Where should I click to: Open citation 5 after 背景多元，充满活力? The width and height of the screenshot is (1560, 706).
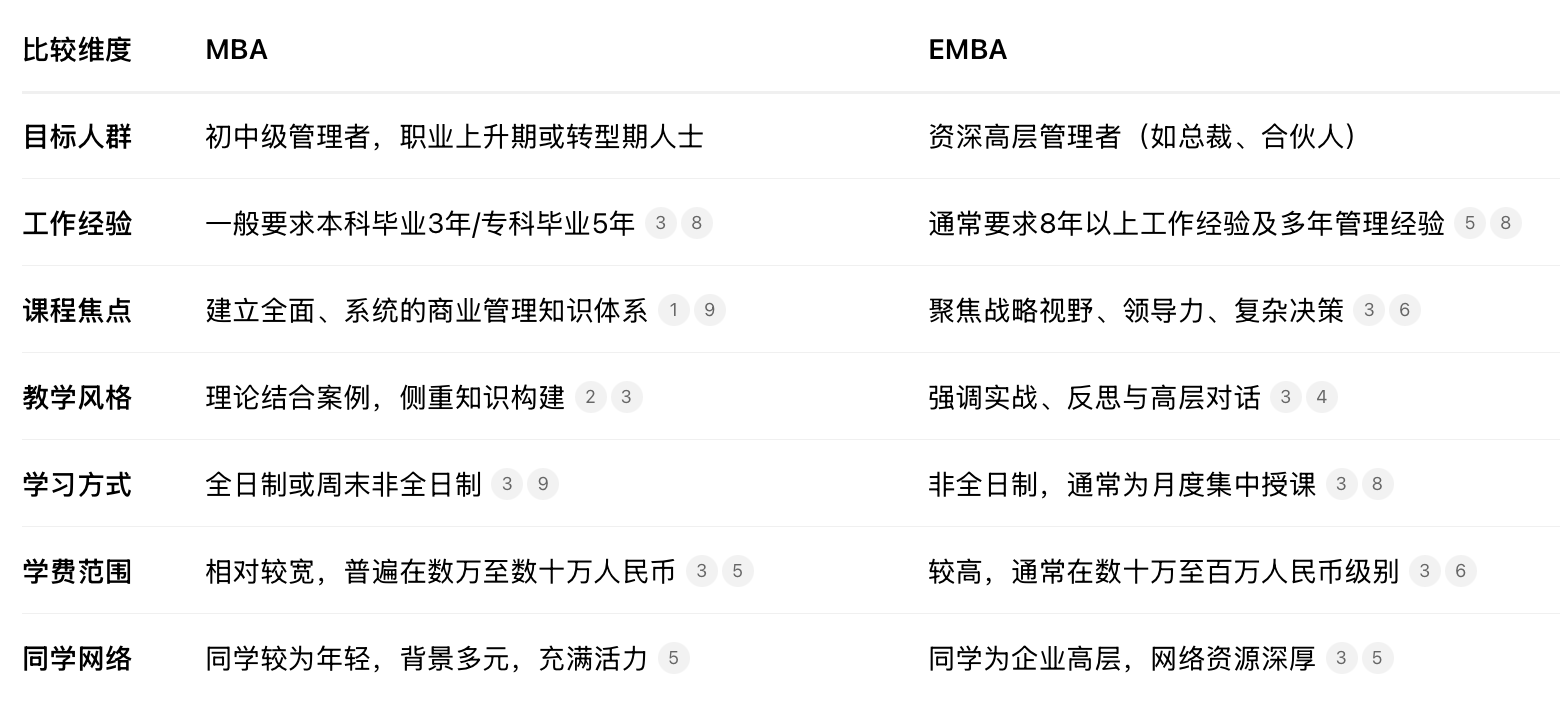click(673, 658)
